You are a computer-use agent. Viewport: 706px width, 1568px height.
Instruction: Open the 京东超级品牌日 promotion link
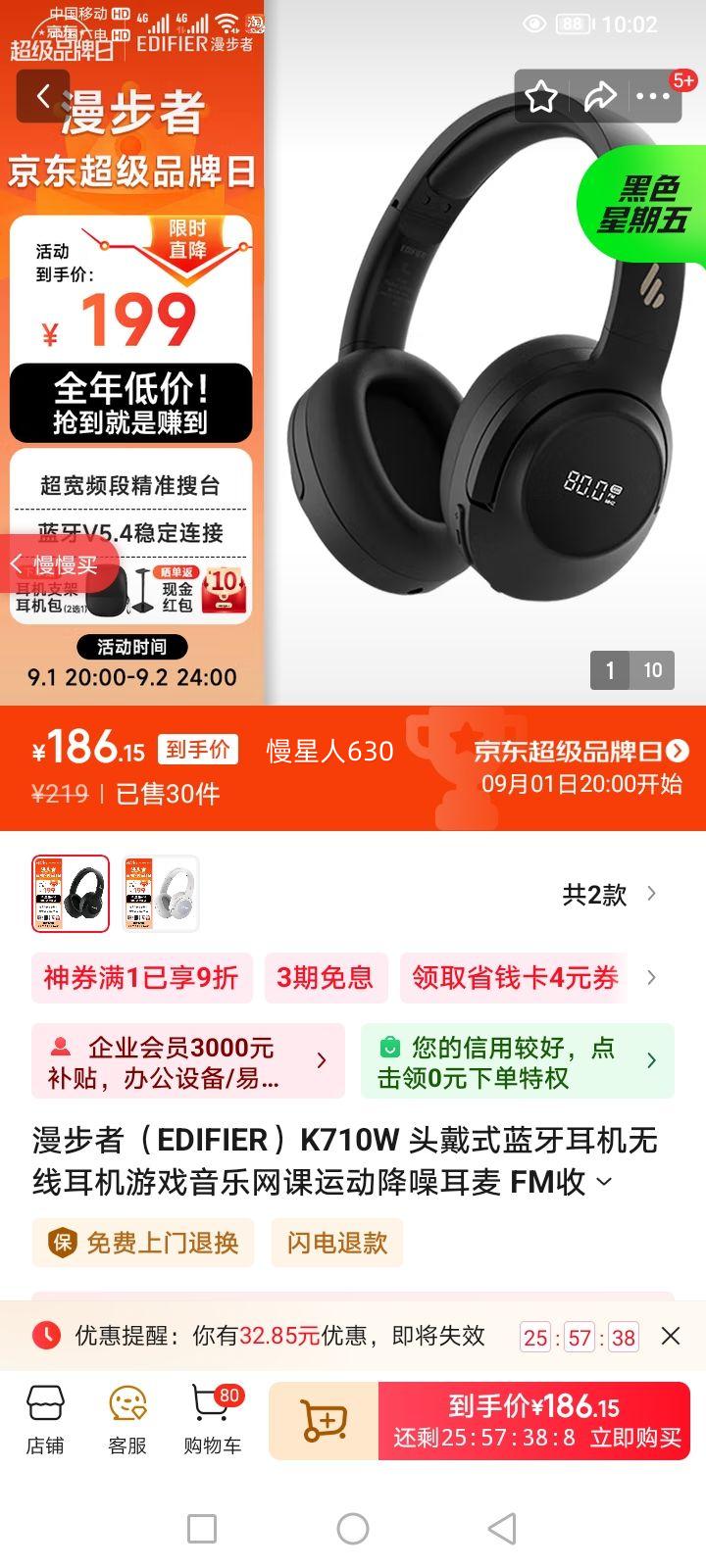580,752
